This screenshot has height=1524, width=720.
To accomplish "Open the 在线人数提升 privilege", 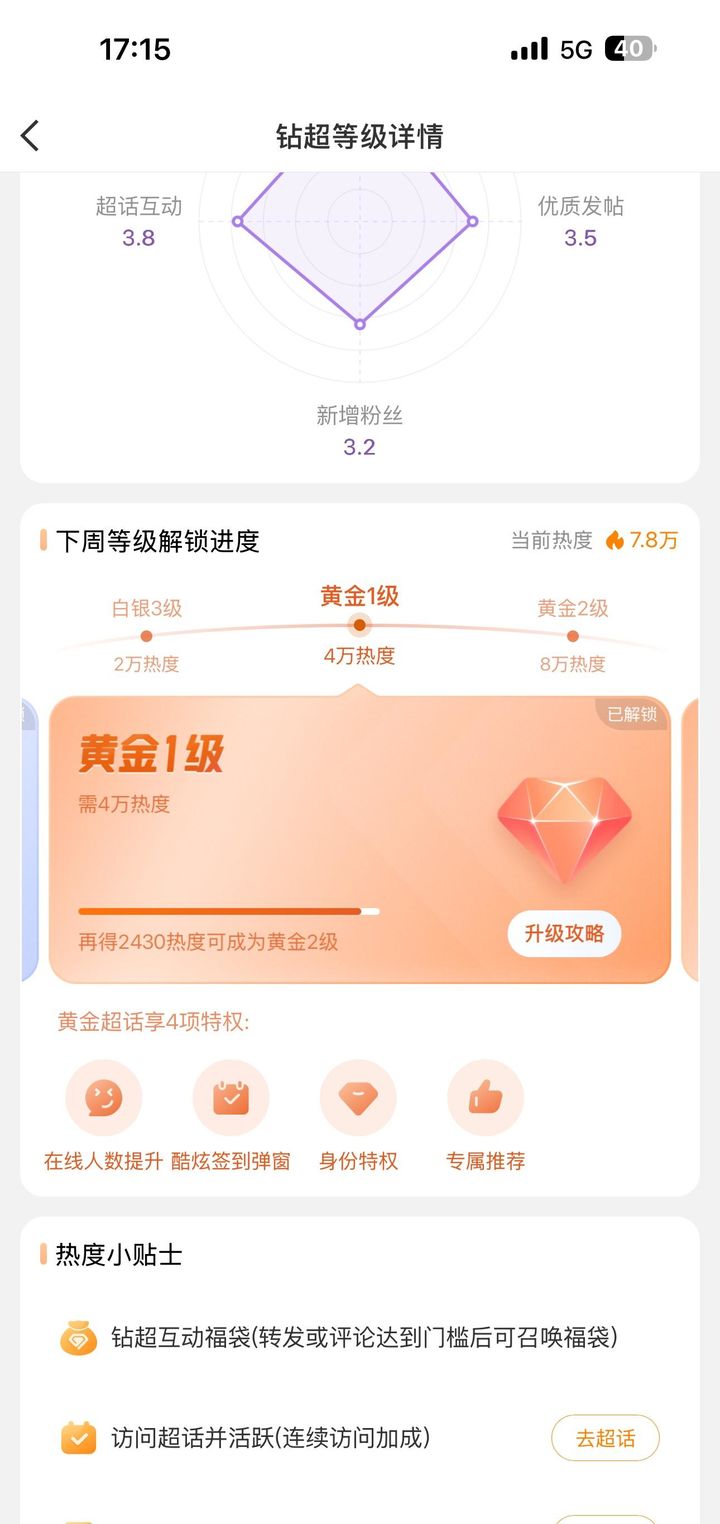I will coord(103,1098).
